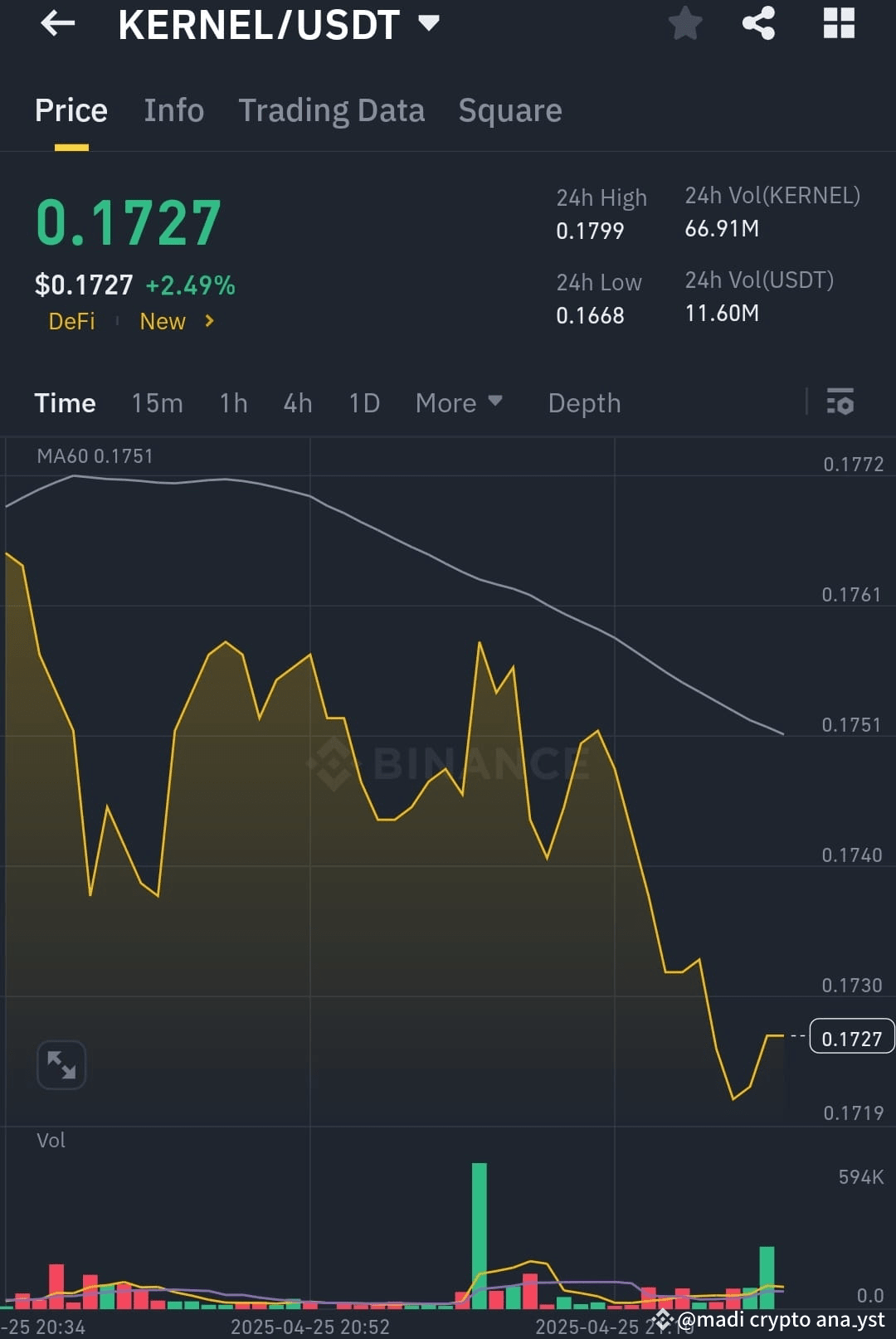Switch to the Trading Data tab
This screenshot has width=896, height=1339.
[x=332, y=110]
